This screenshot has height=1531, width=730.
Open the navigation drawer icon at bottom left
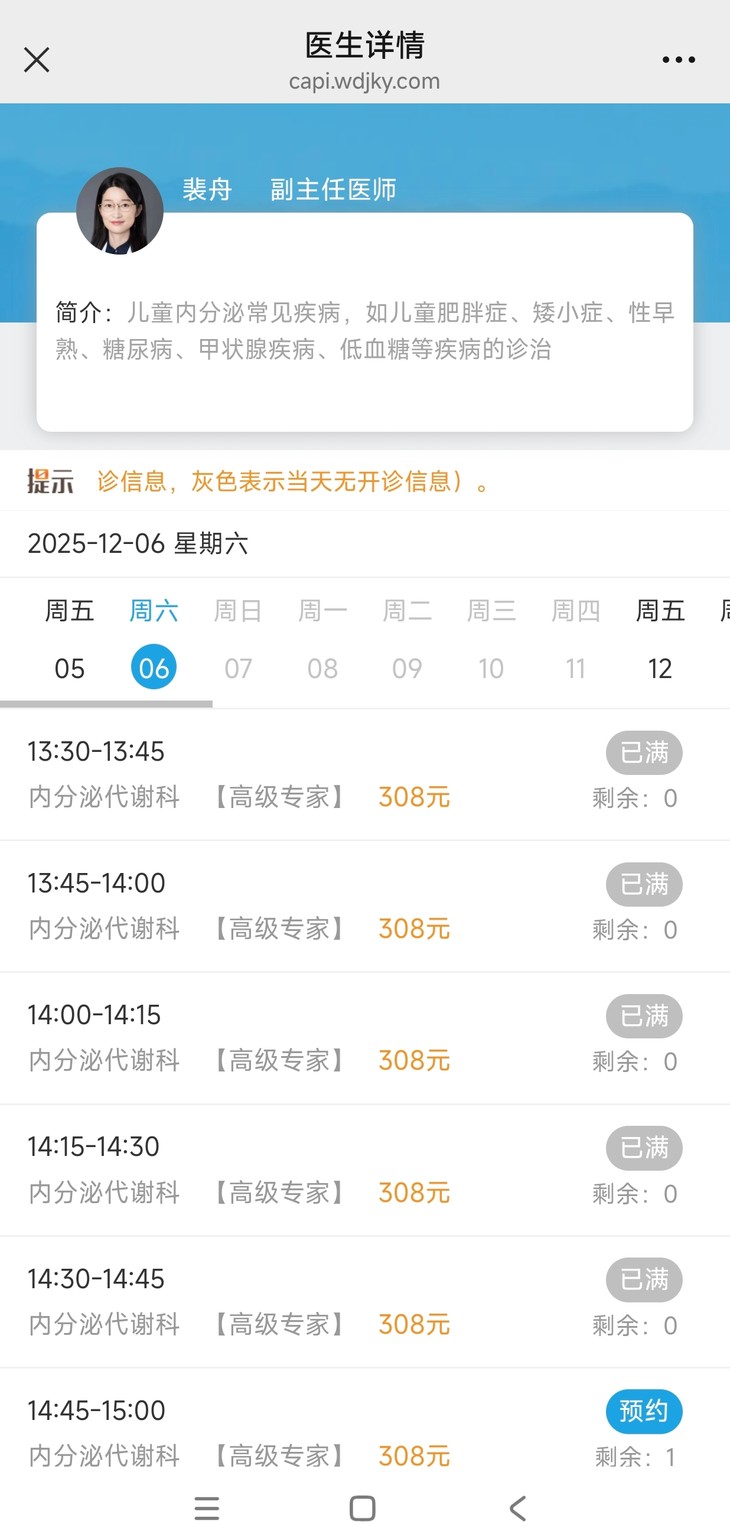207,1508
